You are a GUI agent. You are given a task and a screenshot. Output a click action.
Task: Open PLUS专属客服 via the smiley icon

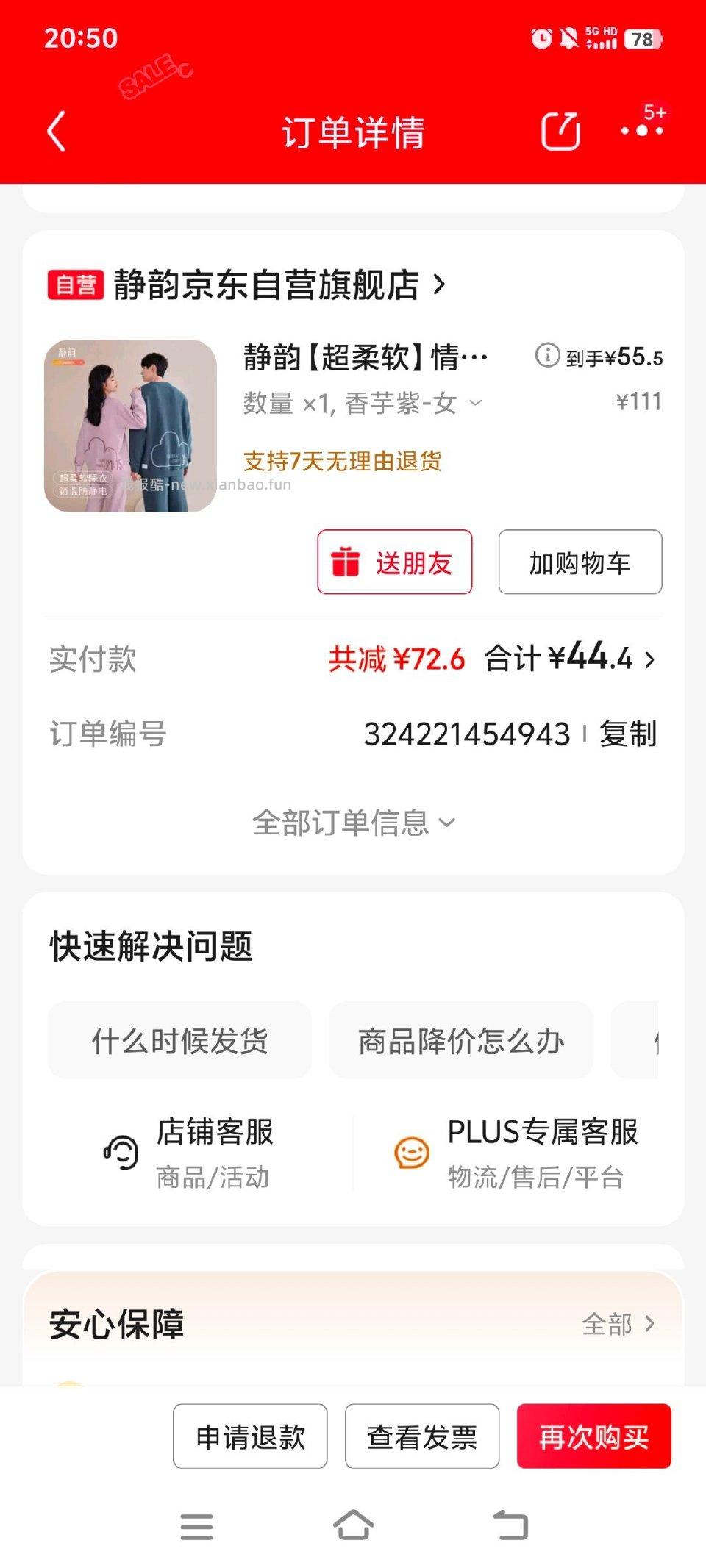coord(413,1151)
